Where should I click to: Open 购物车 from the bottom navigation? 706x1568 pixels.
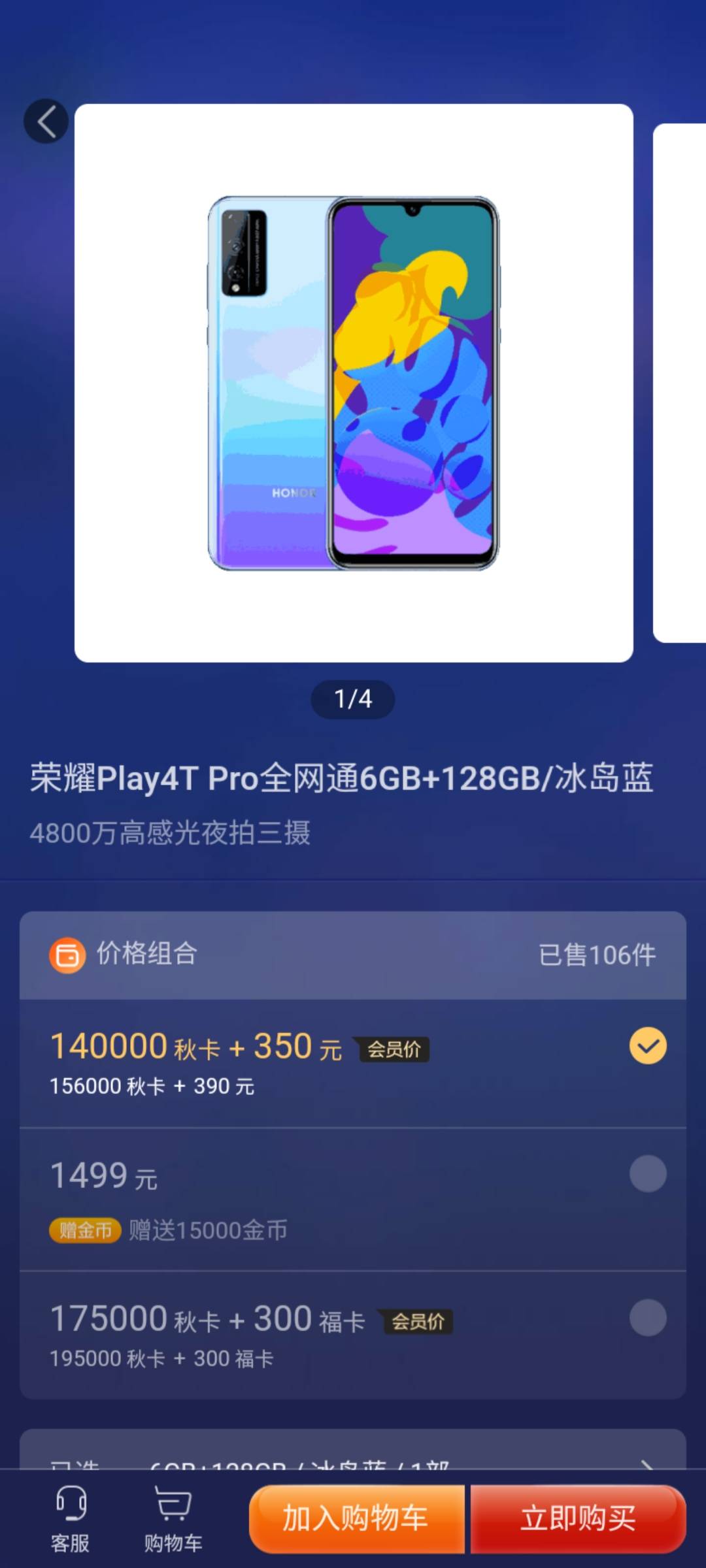point(171,1514)
